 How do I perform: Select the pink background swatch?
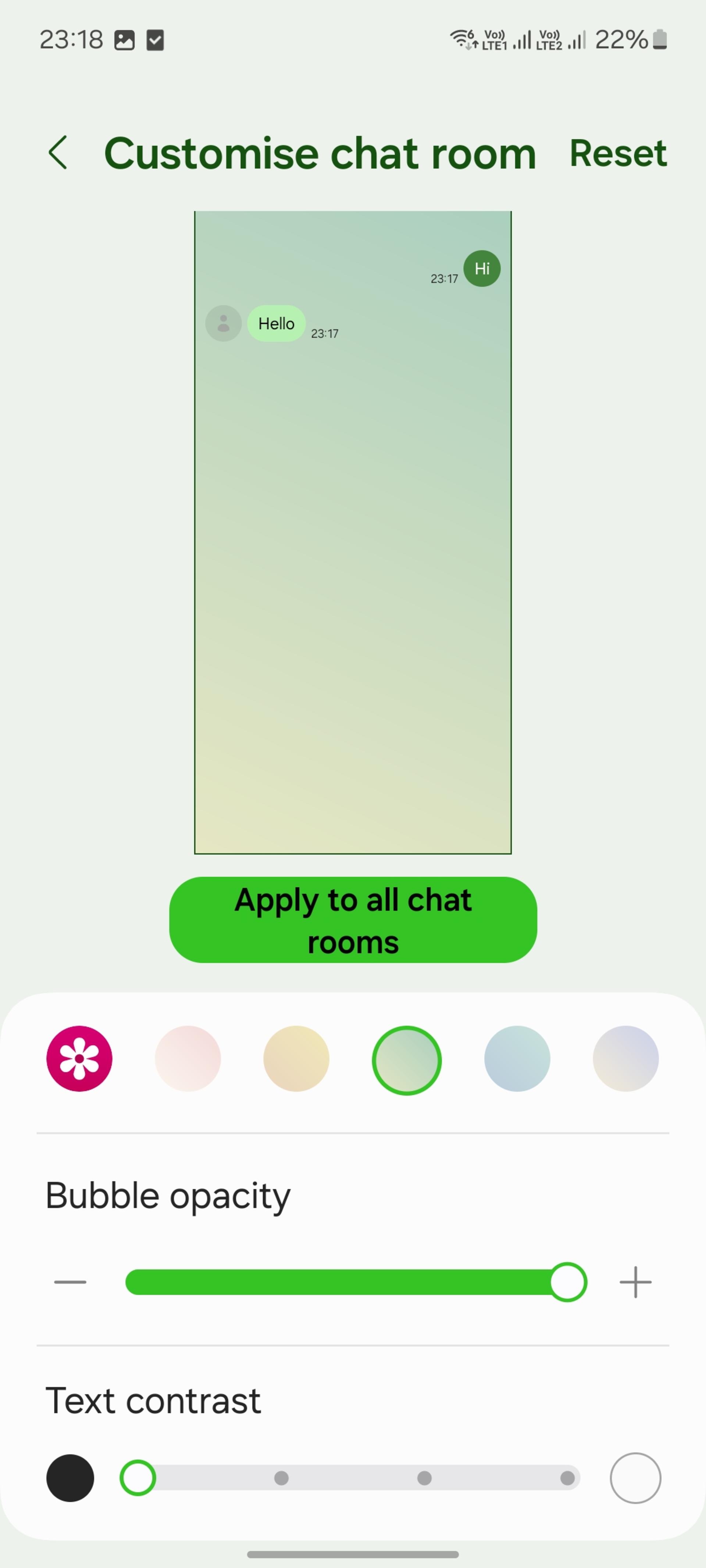[188, 1059]
